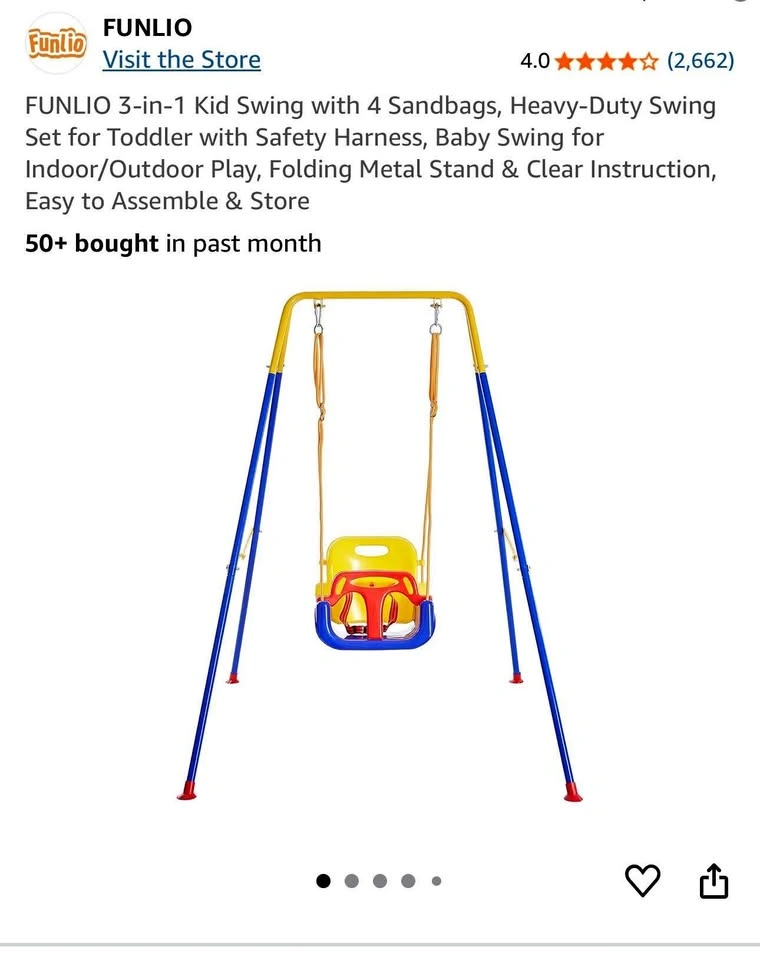Jump to the second image dot
This screenshot has height=960, width=760.
tap(352, 881)
